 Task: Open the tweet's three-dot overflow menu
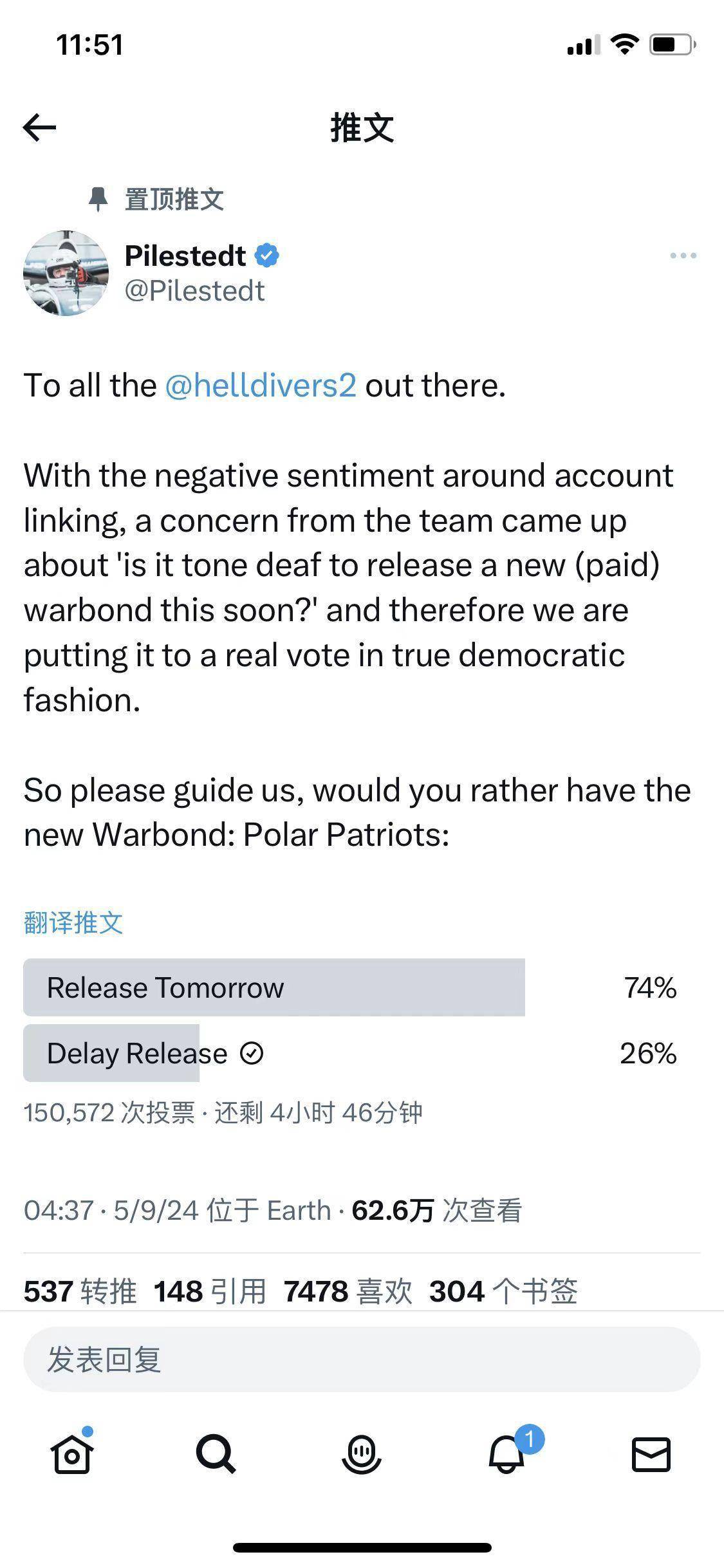pyautogui.click(x=683, y=256)
